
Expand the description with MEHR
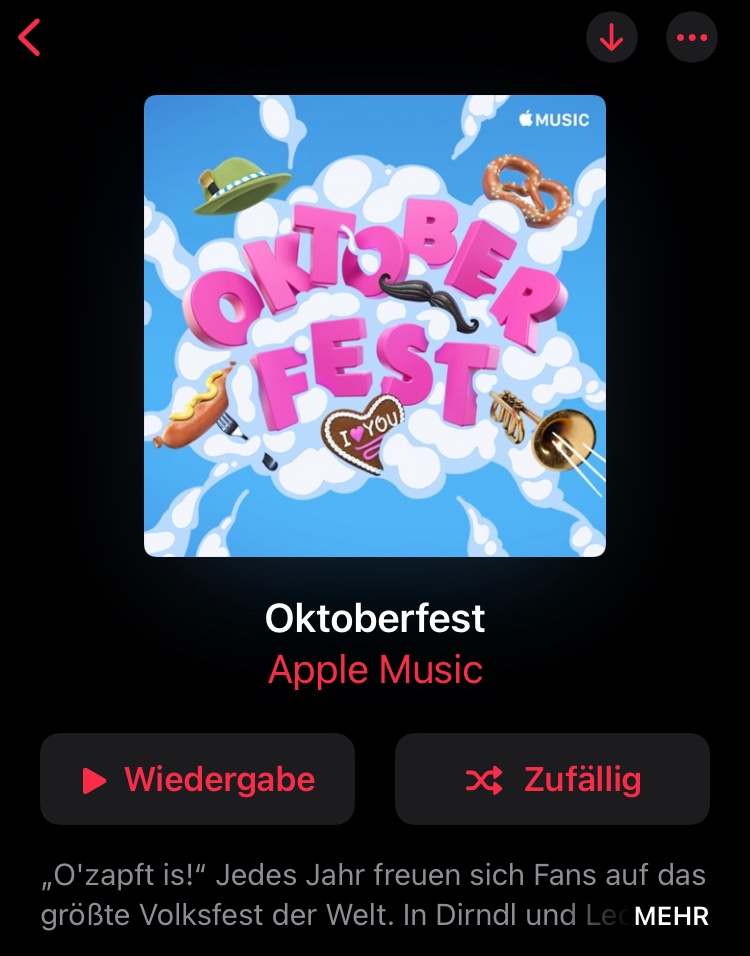[x=671, y=915]
